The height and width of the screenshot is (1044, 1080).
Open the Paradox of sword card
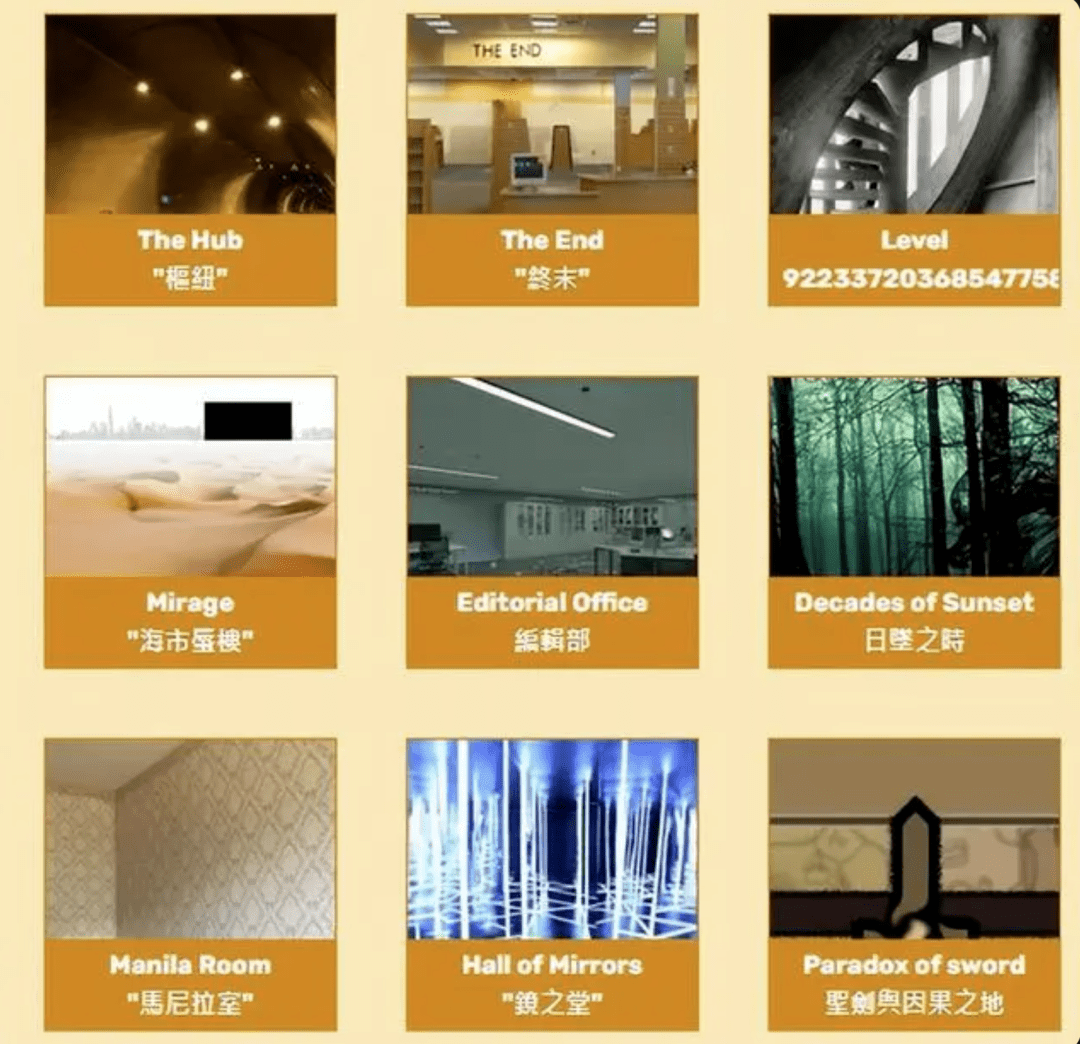pos(914,884)
